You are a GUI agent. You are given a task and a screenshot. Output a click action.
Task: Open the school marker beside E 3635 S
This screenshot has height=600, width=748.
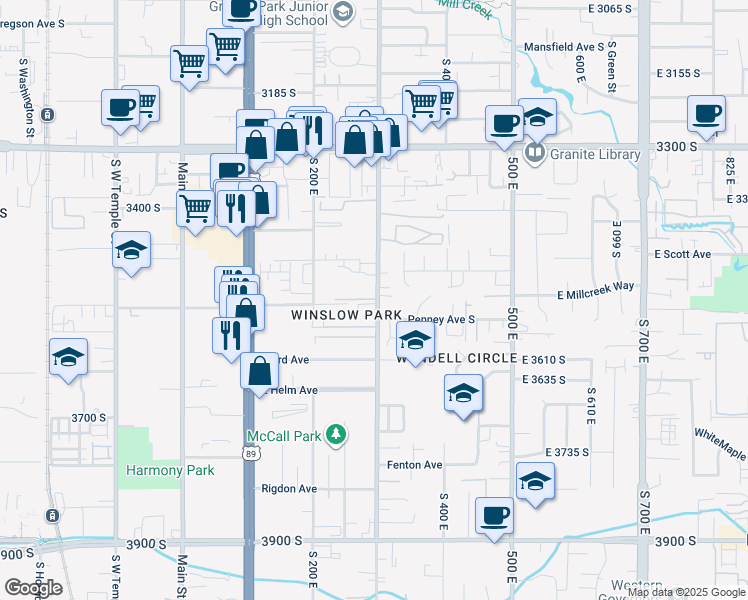tap(463, 394)
